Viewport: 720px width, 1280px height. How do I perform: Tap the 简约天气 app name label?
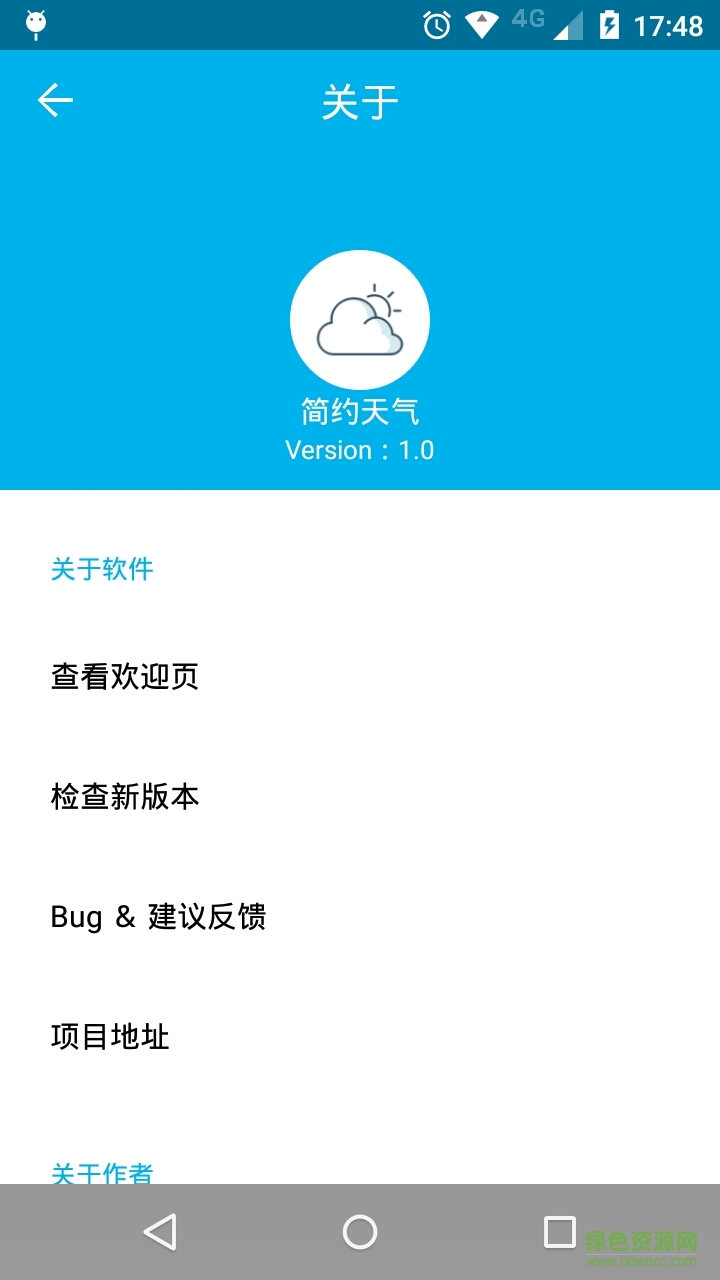click(x=360, y=410)
